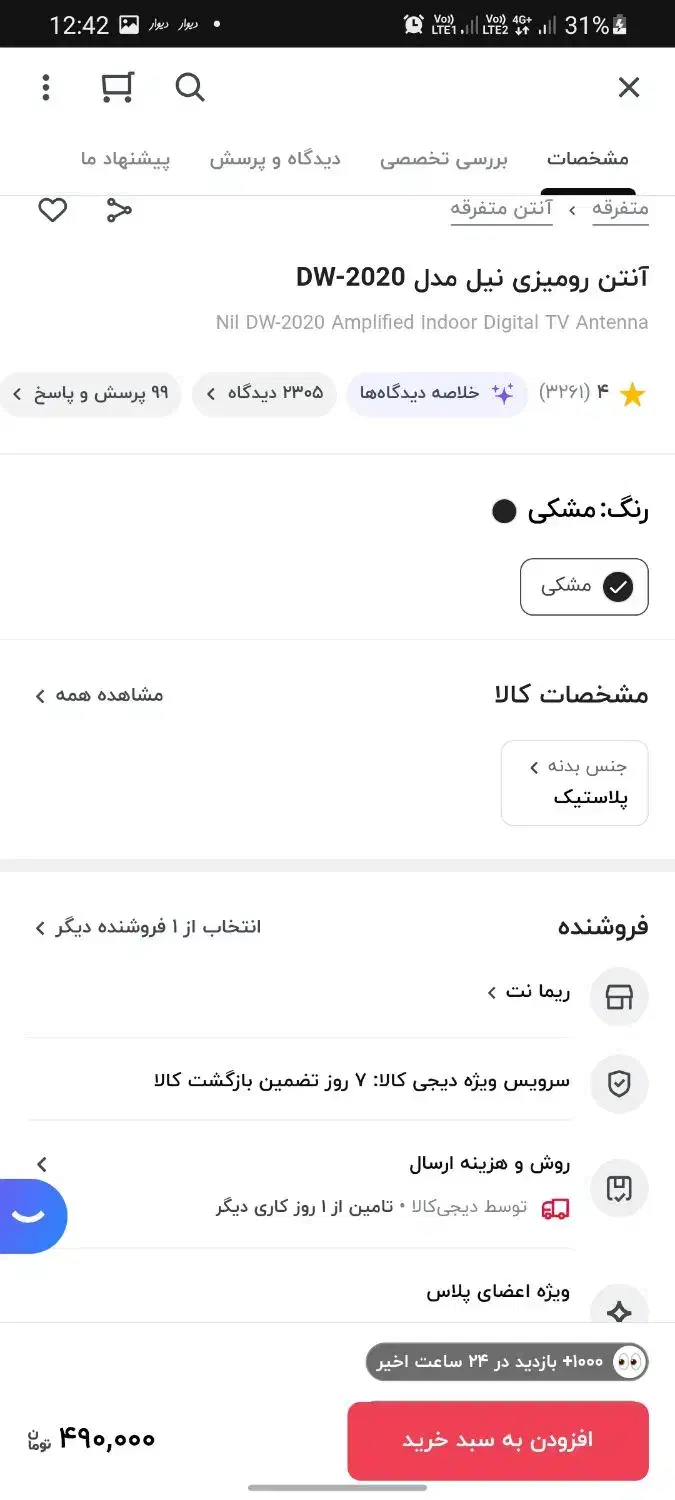Switch to the مشخصات tab
This screenshot has height=1500, width=675.
point(587,159)
